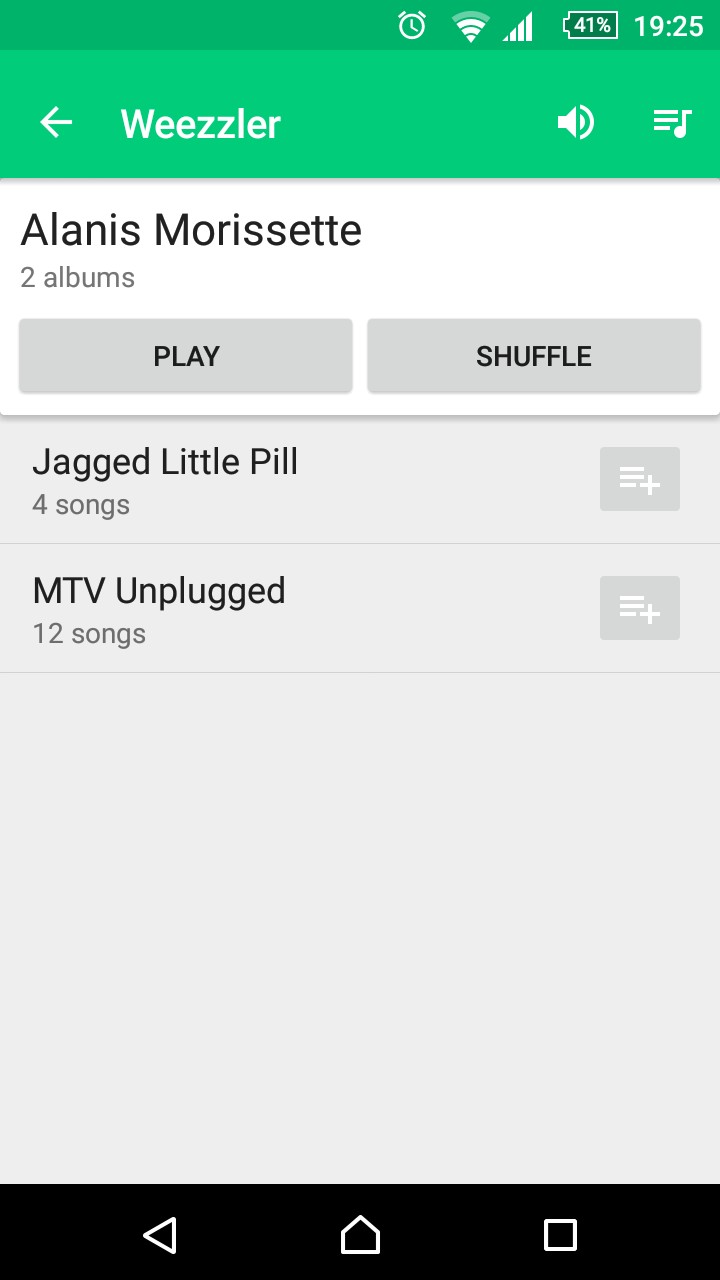Add Jagged Little Pill to queue
The height and width of the screenshot is (1280, 720).
click(640, 479)
